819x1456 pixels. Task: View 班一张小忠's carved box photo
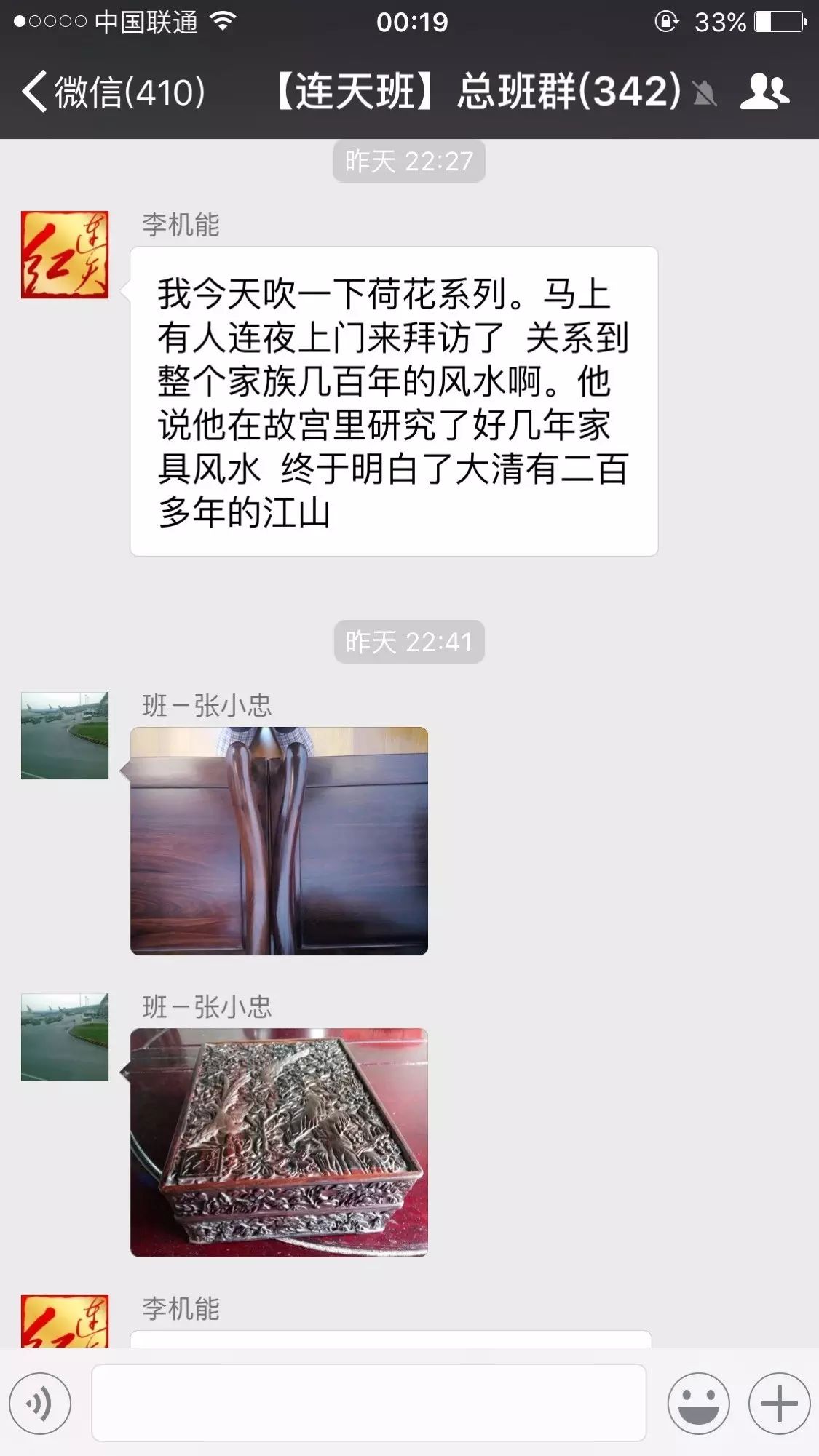pyautogui.click(x=279, y=1142)
